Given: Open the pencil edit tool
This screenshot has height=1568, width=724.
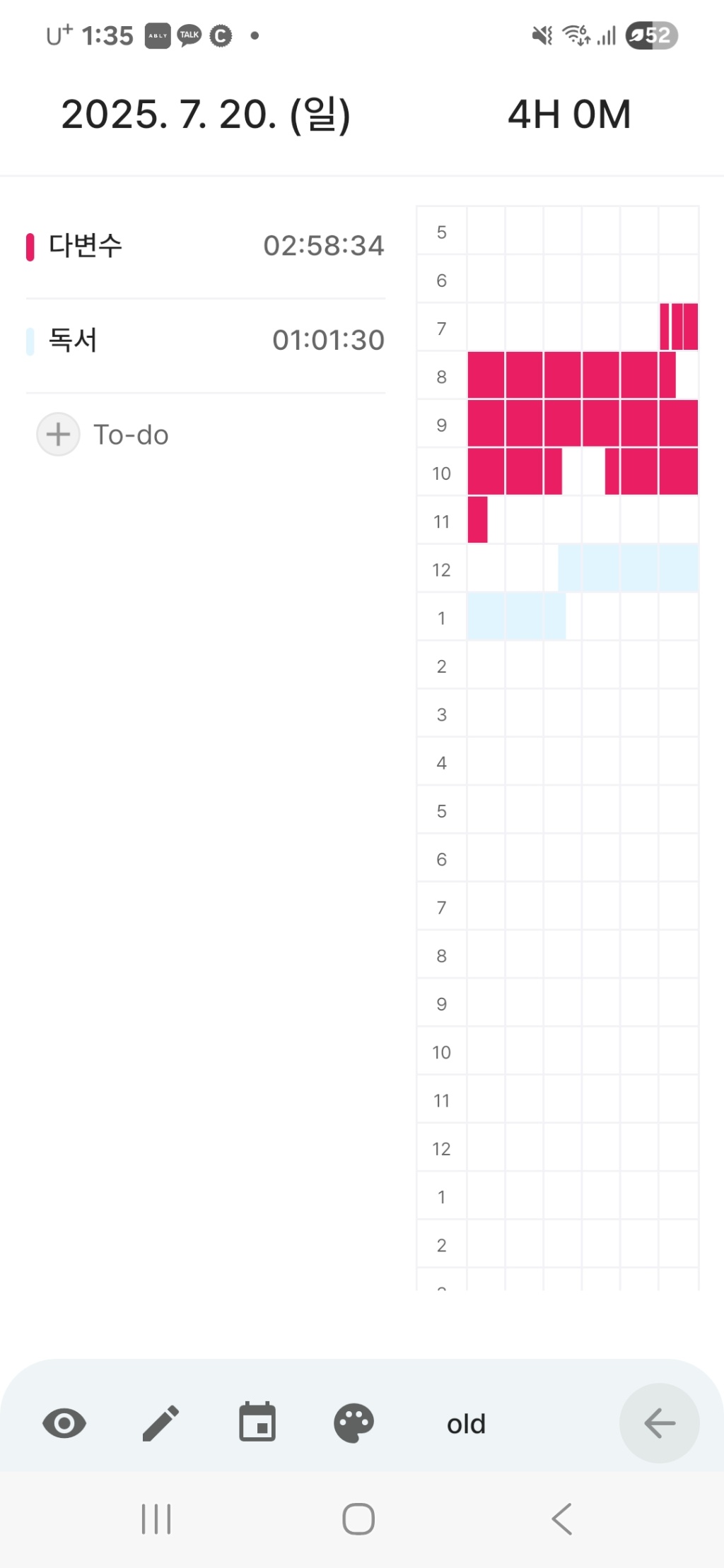Looking at the screenshot, I should coord(161,1423).
